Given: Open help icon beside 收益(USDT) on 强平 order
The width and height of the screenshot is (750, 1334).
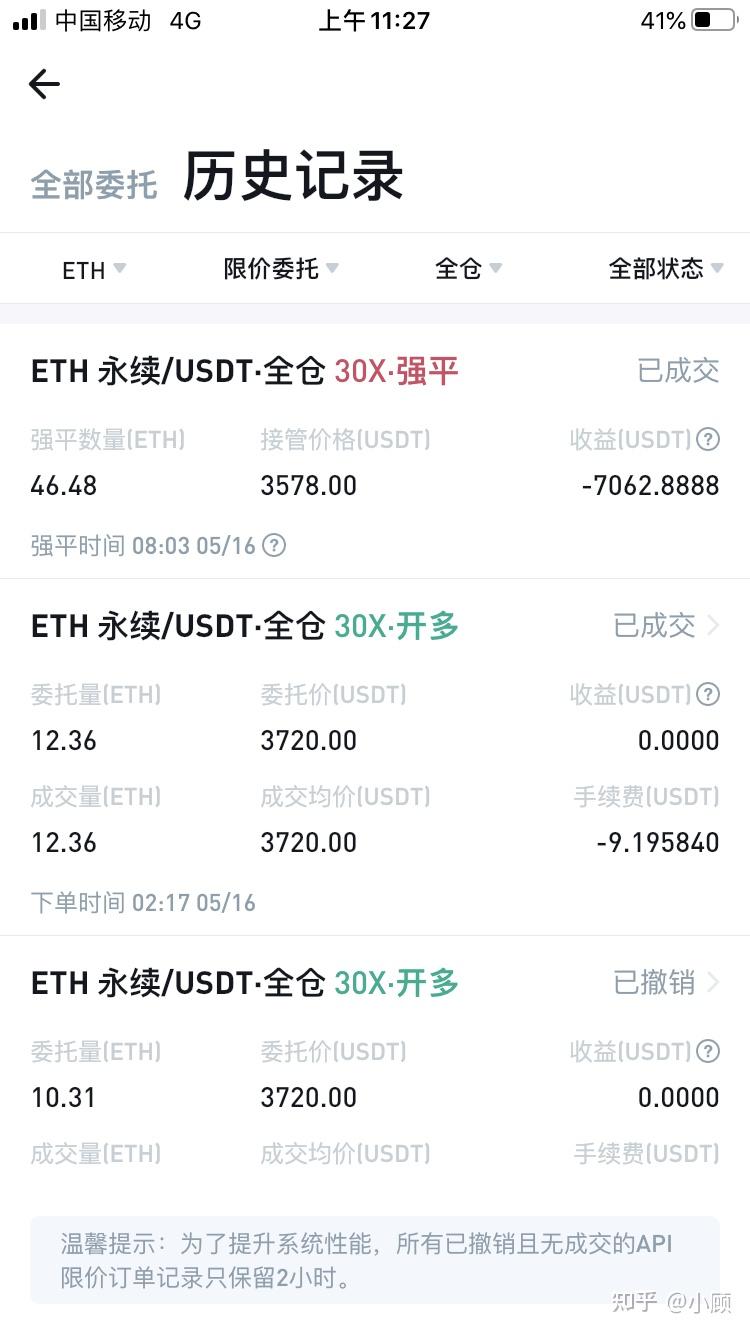Looking at the screenshot, I should coord(710,439).
